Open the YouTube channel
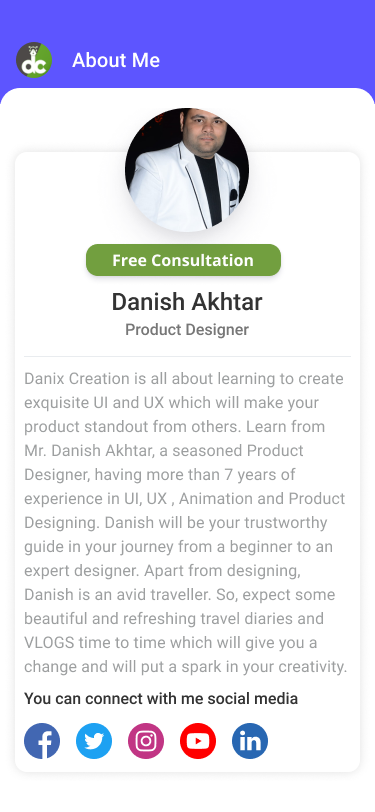The image size is (375, 812). point(198,741)
